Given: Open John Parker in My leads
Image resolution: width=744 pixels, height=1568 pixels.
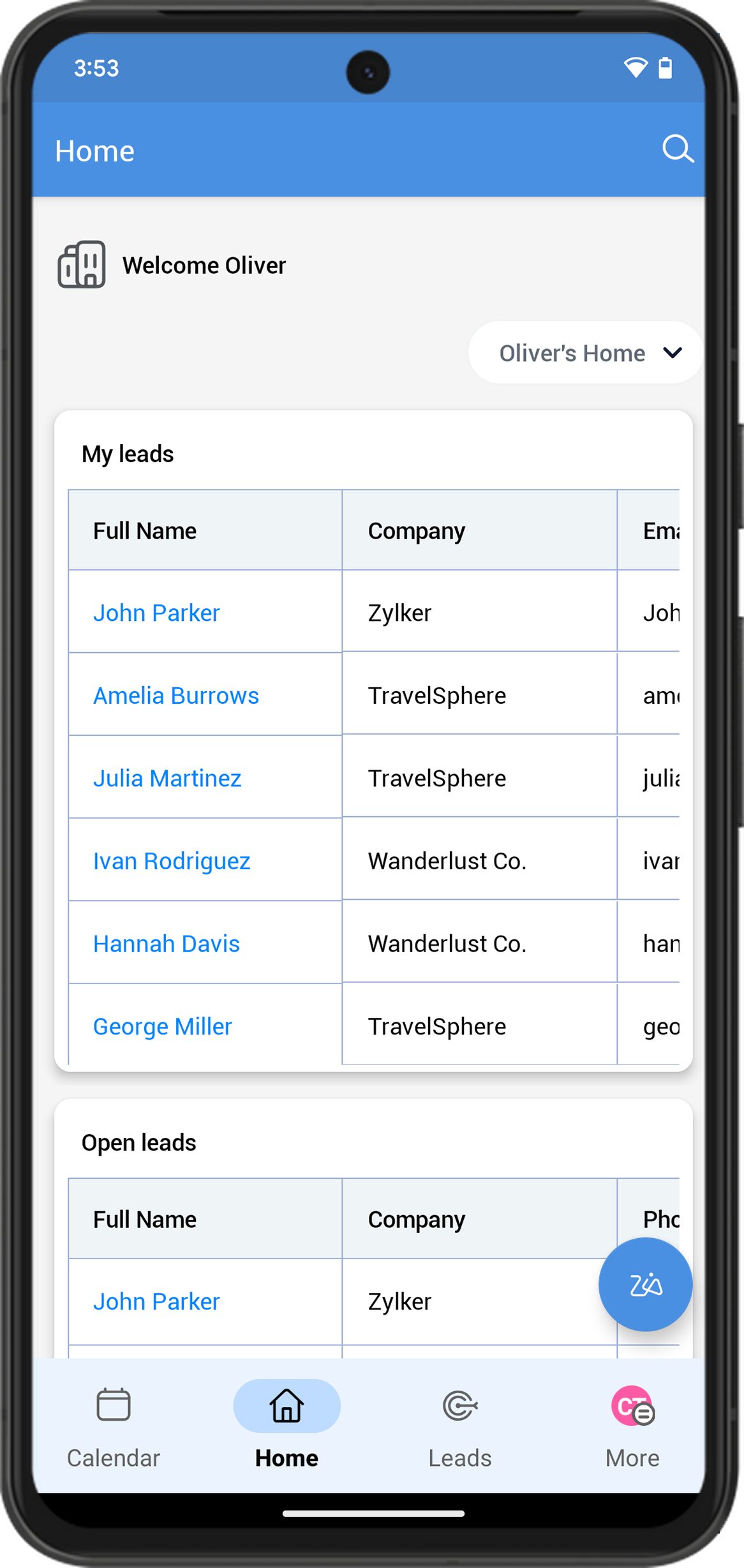Looking at the screenshot, I should coord(156,613).
